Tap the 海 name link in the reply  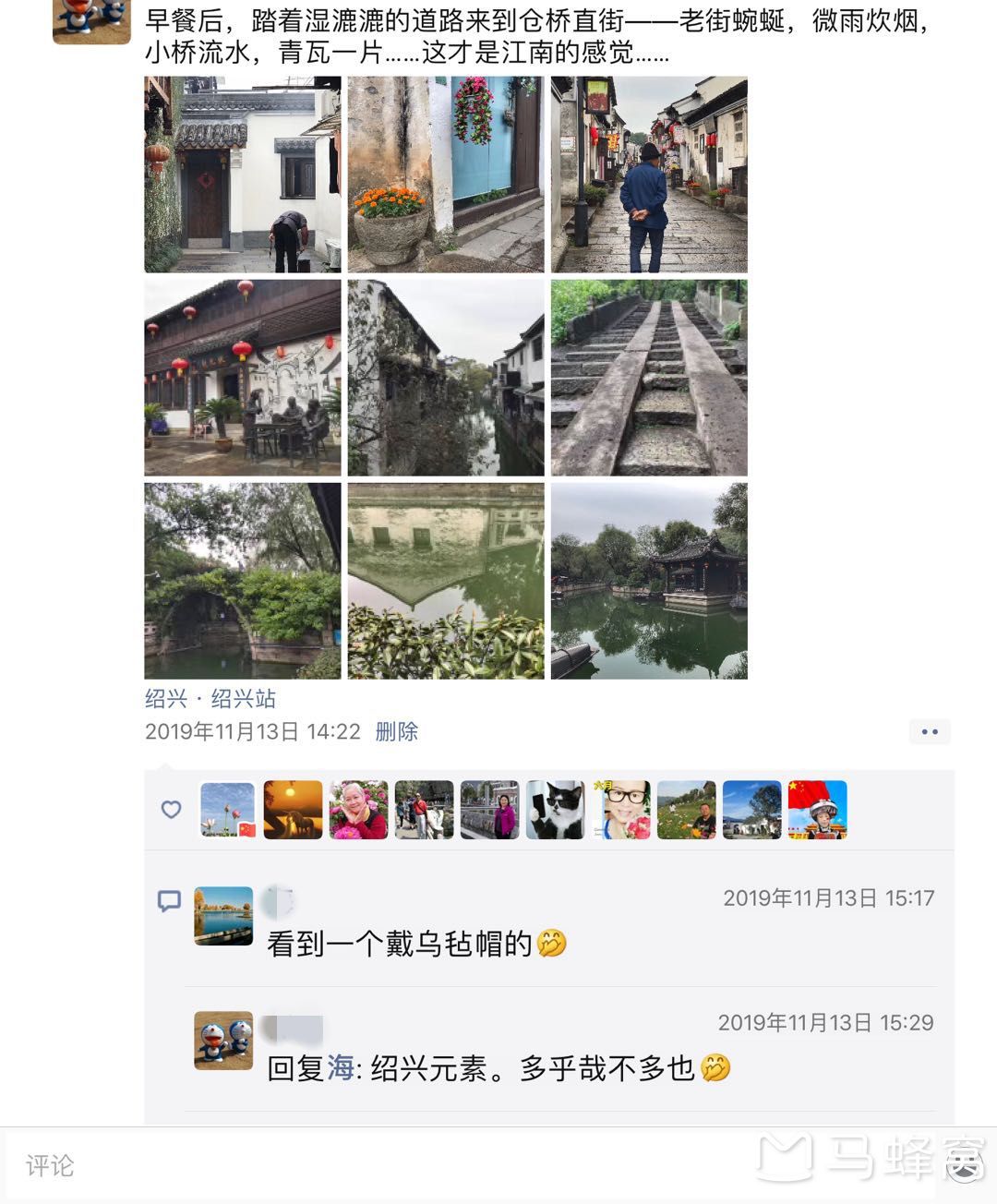(340, 1069)
